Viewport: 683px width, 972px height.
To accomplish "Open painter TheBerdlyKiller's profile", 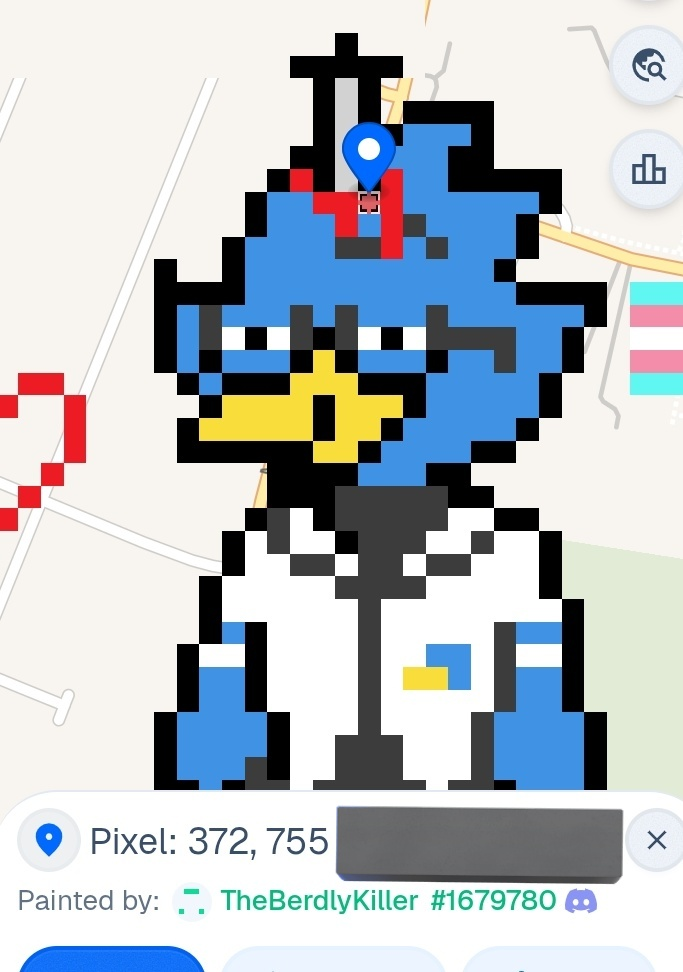I will pos(318,901).
